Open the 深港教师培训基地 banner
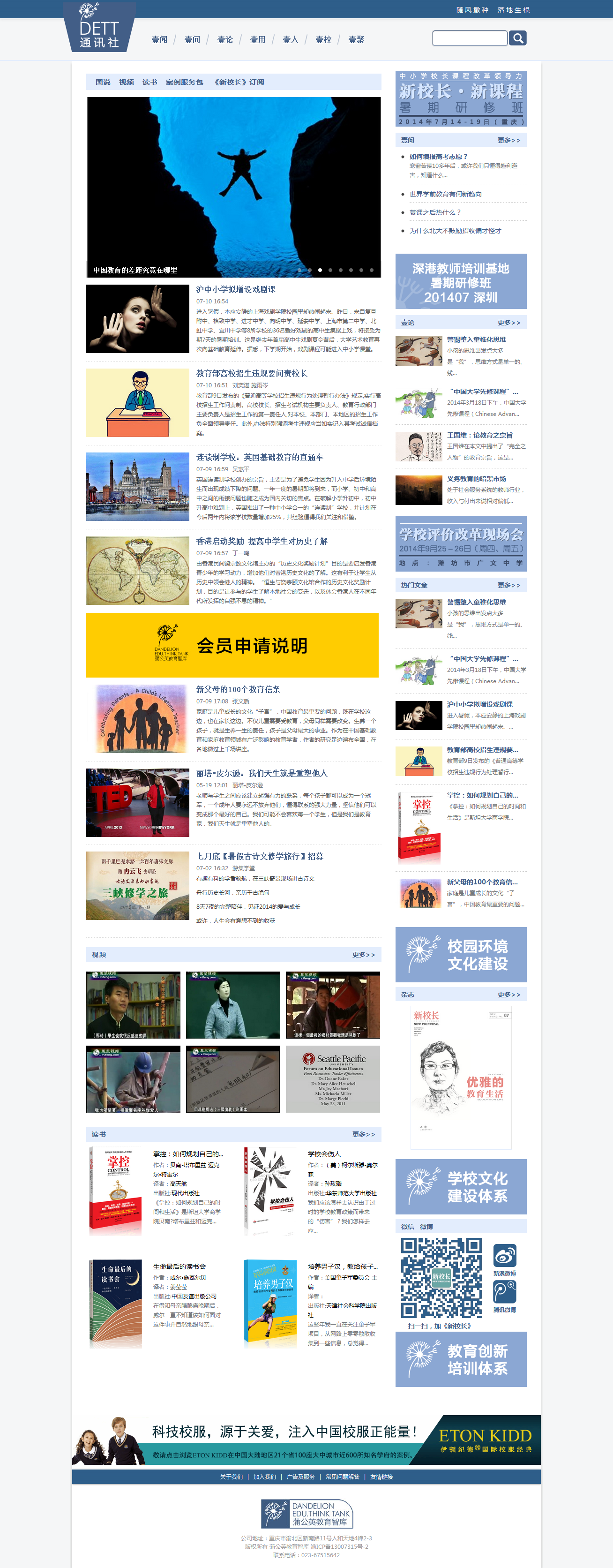613x1568 pixels. click(x=460, y=282)
